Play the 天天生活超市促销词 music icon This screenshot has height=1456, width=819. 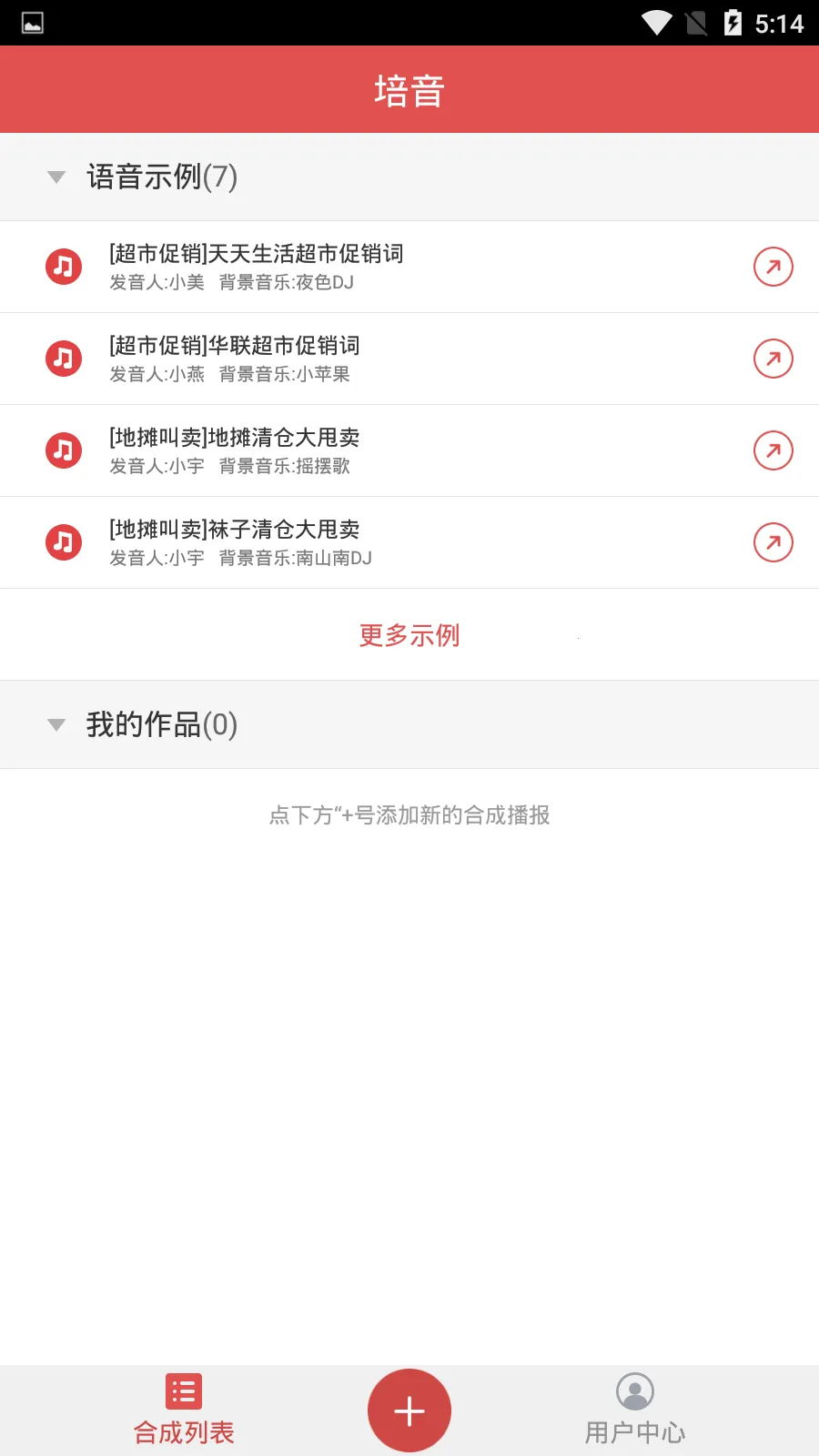pyautogui.click(x=63, y=267)
